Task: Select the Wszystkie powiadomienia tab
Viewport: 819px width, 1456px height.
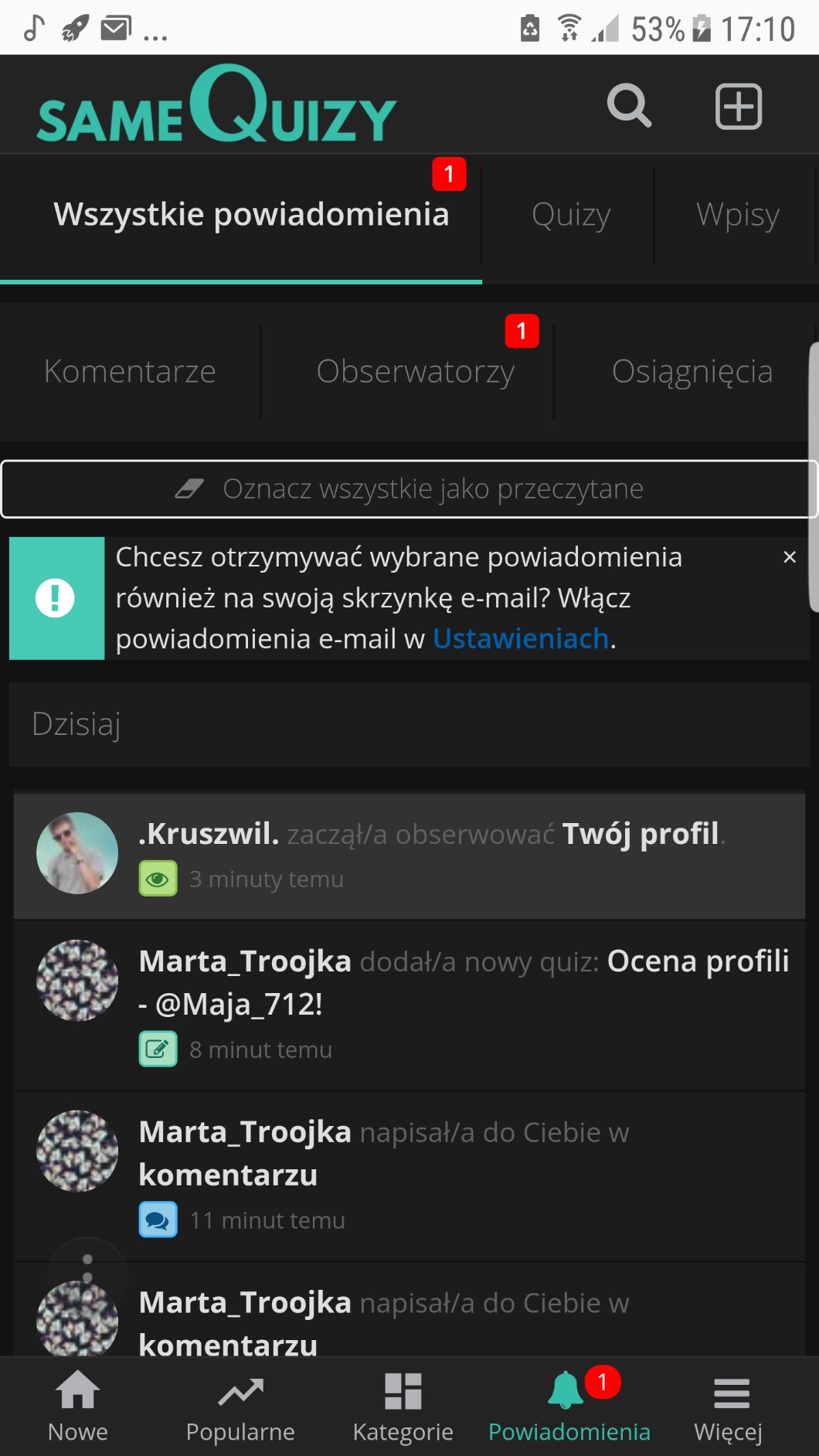Action: click(251, 215)
